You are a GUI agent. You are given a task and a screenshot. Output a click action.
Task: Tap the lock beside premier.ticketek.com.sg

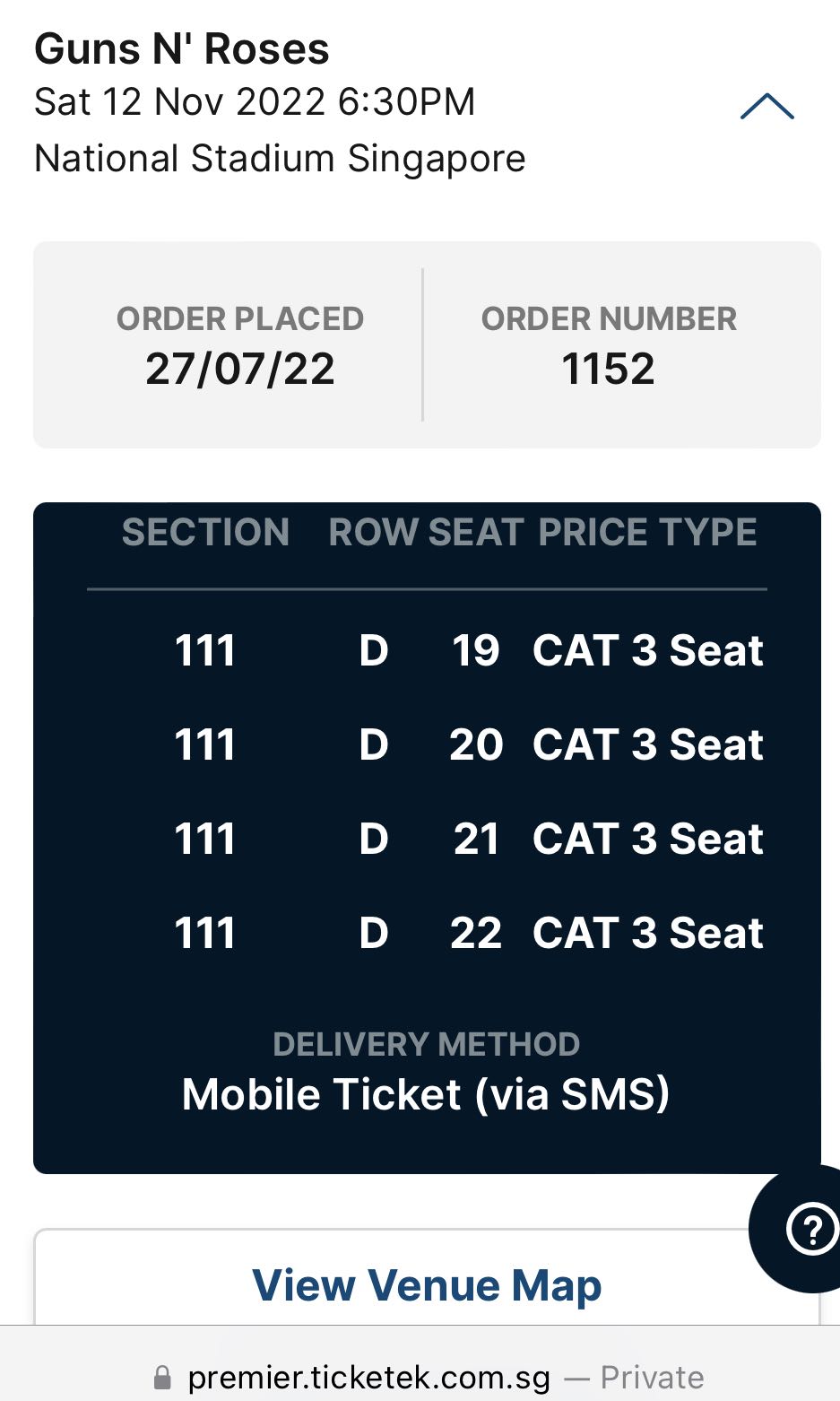point(164,1376)
